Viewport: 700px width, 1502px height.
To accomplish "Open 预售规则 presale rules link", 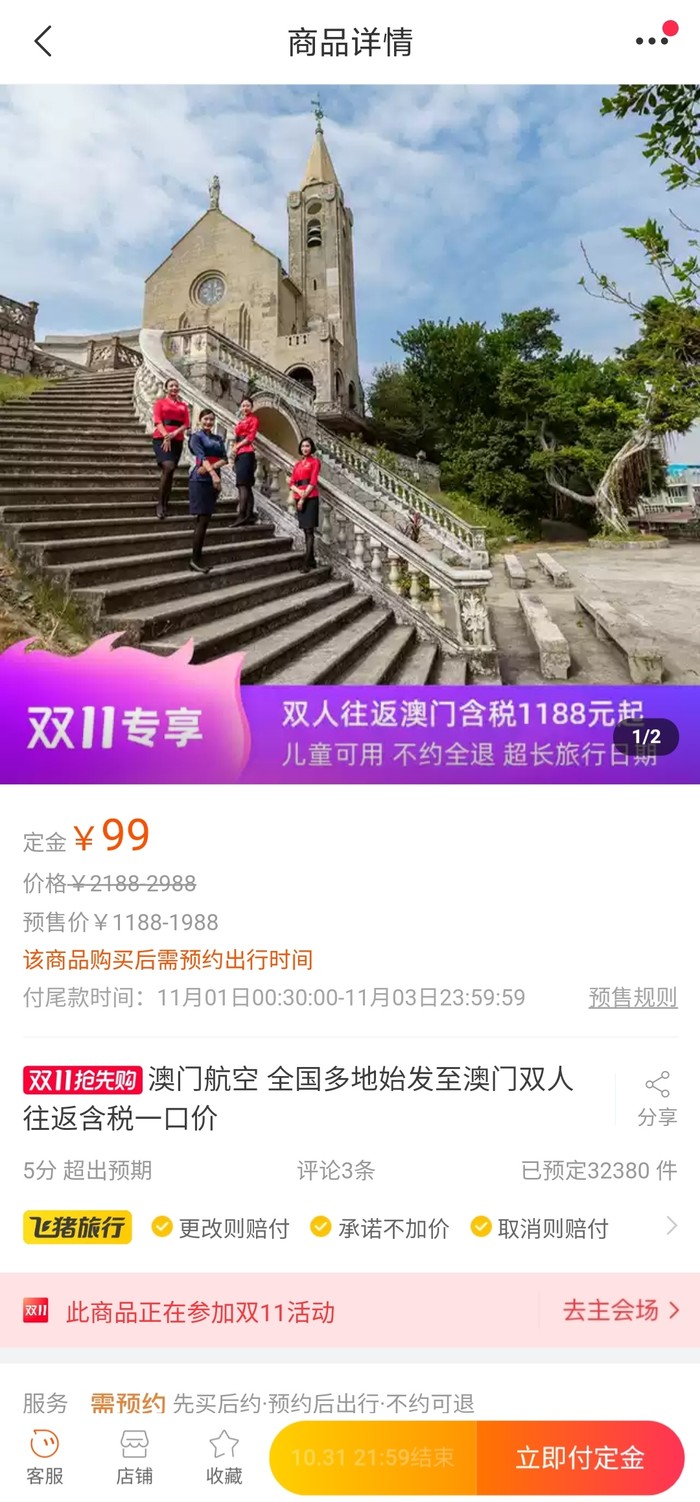I will 632,997.
